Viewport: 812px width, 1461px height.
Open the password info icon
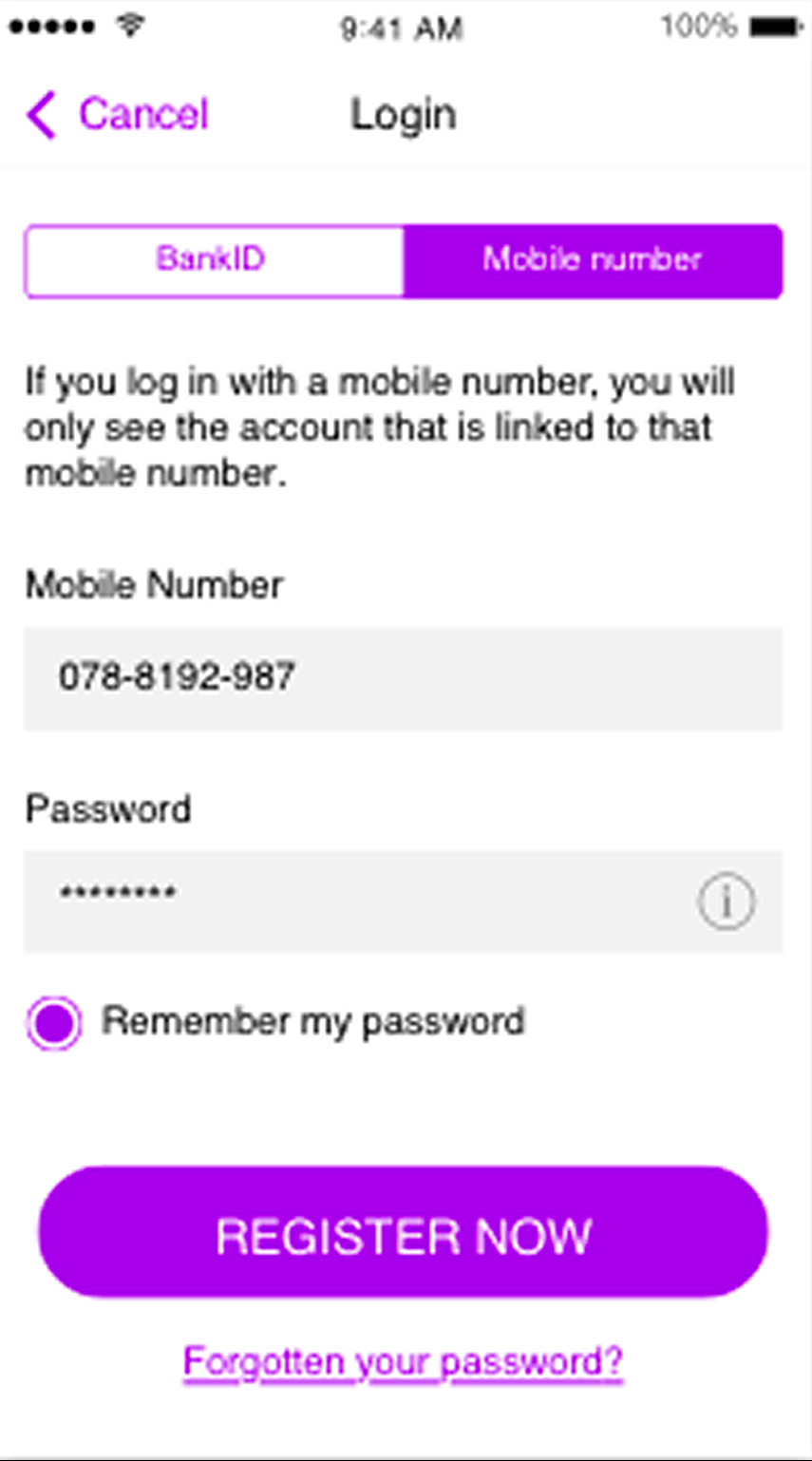727,901
